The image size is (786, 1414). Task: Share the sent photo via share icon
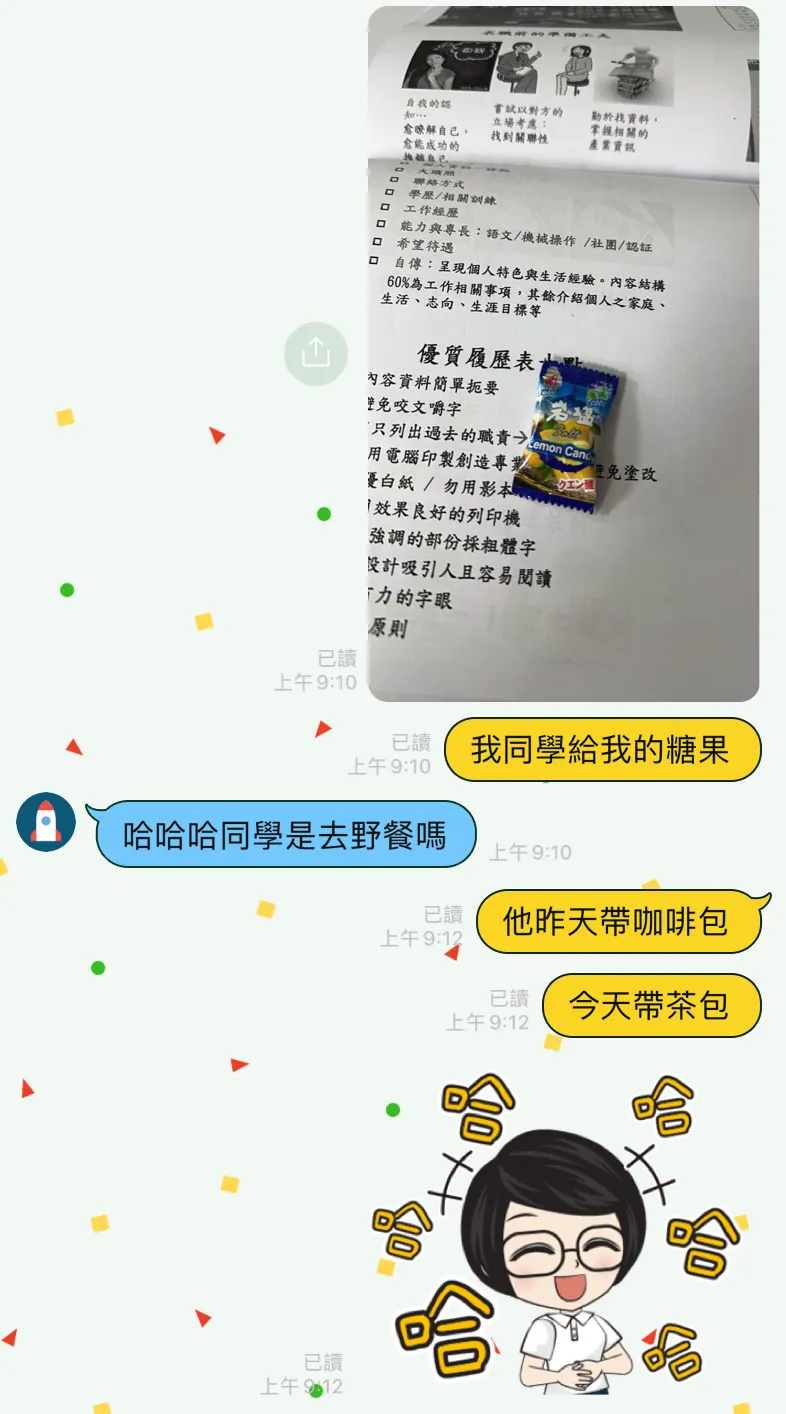(316, 353)
